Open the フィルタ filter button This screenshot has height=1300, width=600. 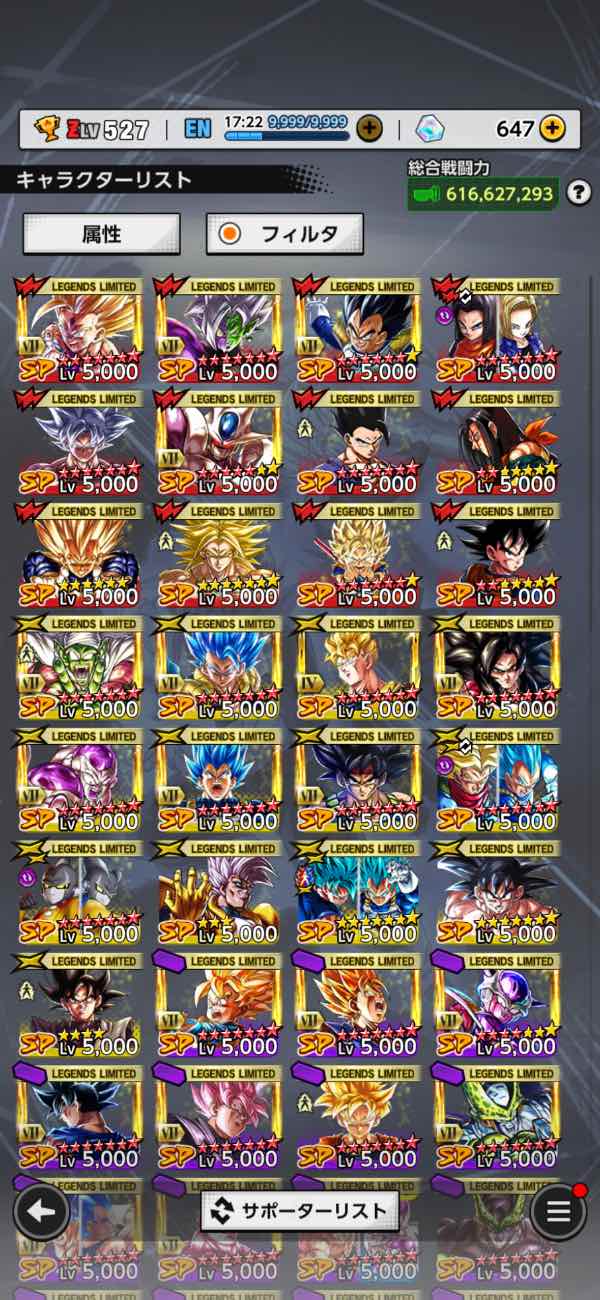(285, 234)
